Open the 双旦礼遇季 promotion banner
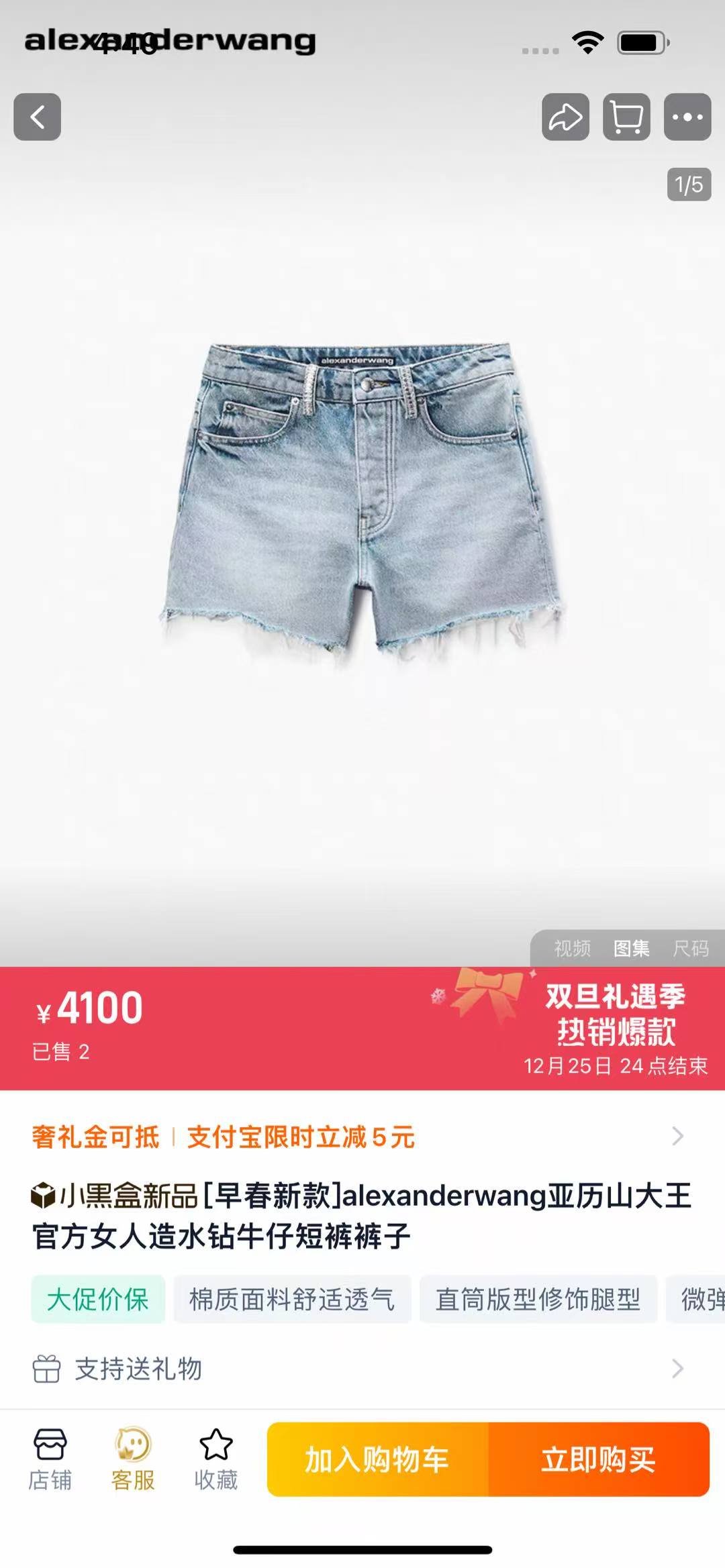Viewport: 725px width, 1568px height. 591,1028
